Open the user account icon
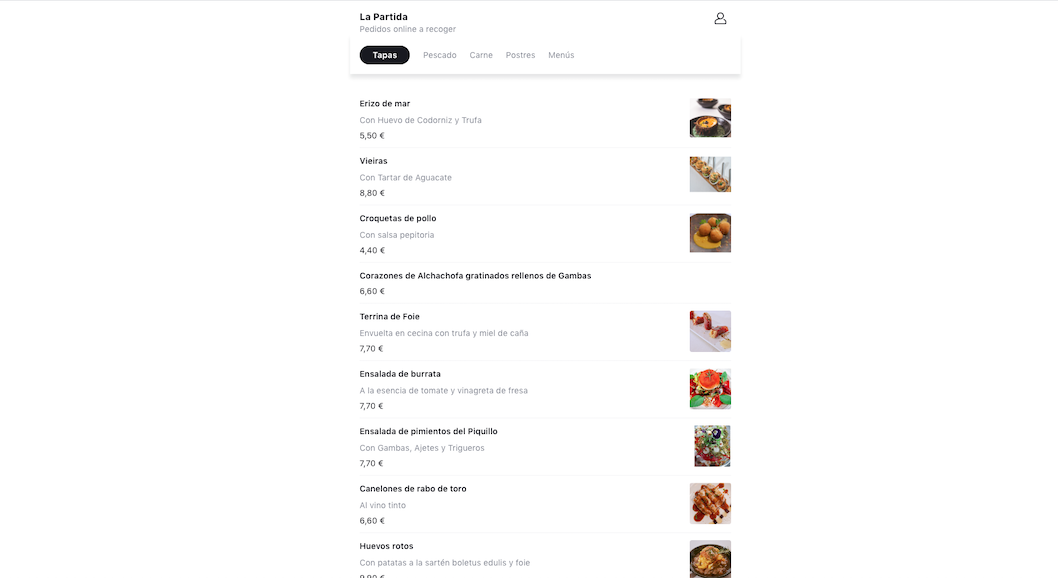 [x=720, y=18]
